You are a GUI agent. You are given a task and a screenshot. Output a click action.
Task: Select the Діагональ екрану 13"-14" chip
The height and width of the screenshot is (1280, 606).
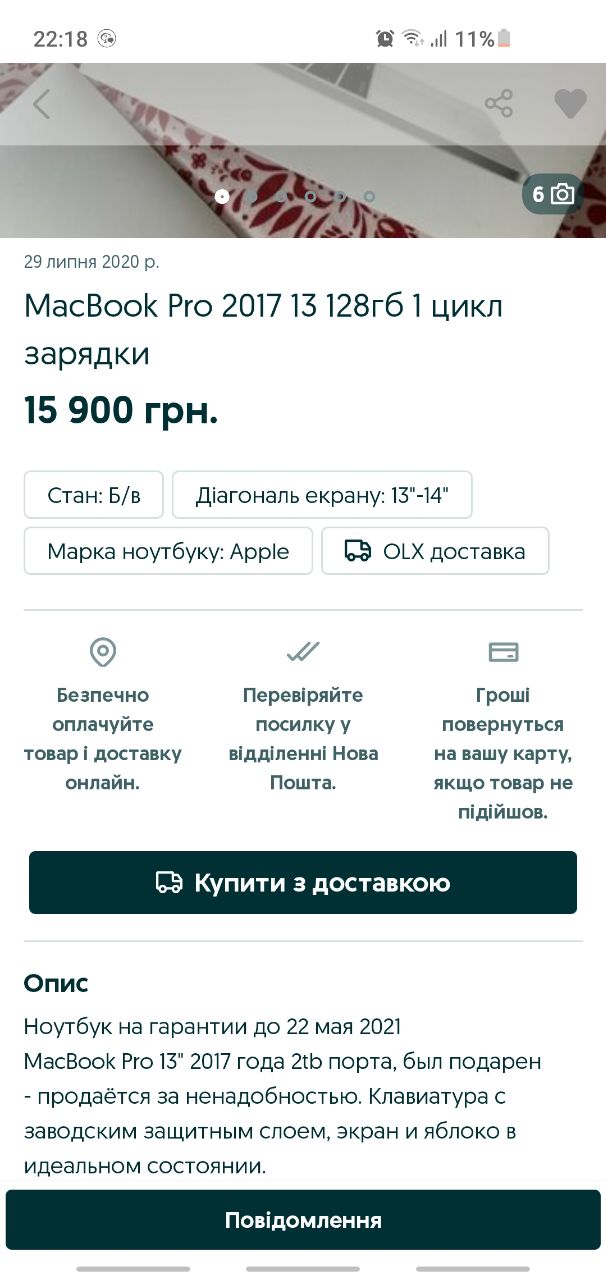322,495
